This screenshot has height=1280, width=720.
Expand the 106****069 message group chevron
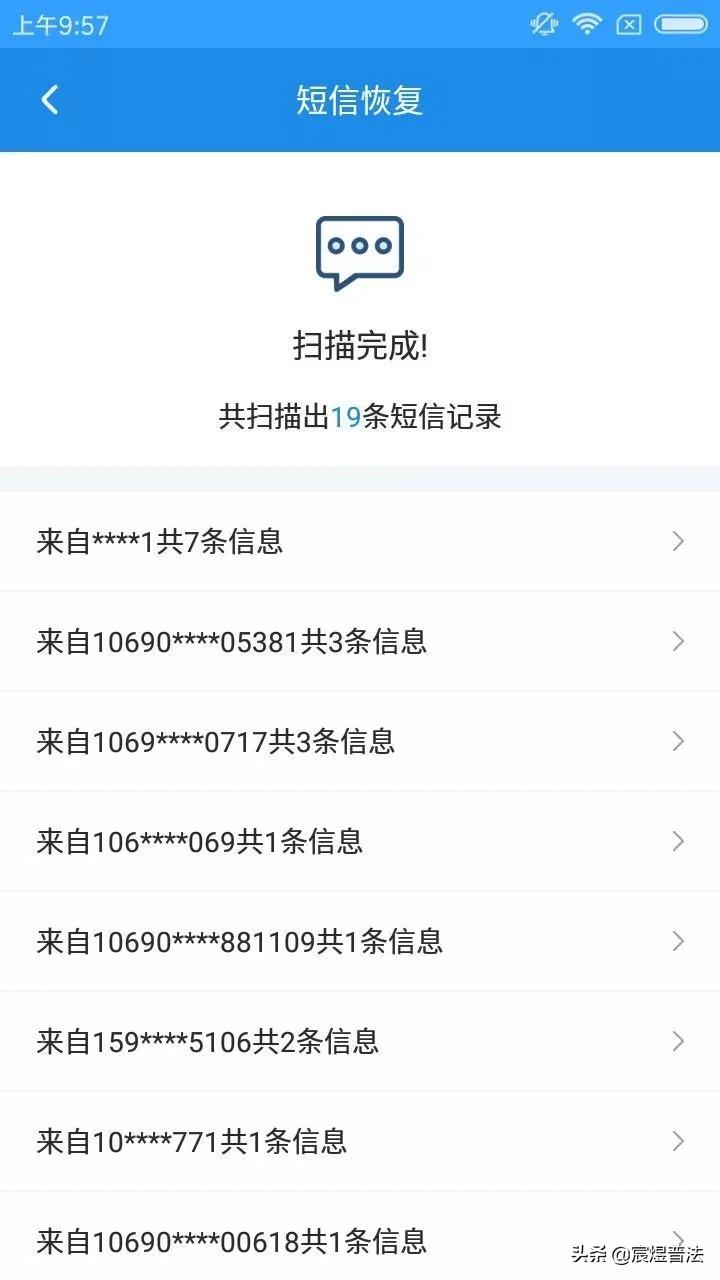(x=677, y=841)
